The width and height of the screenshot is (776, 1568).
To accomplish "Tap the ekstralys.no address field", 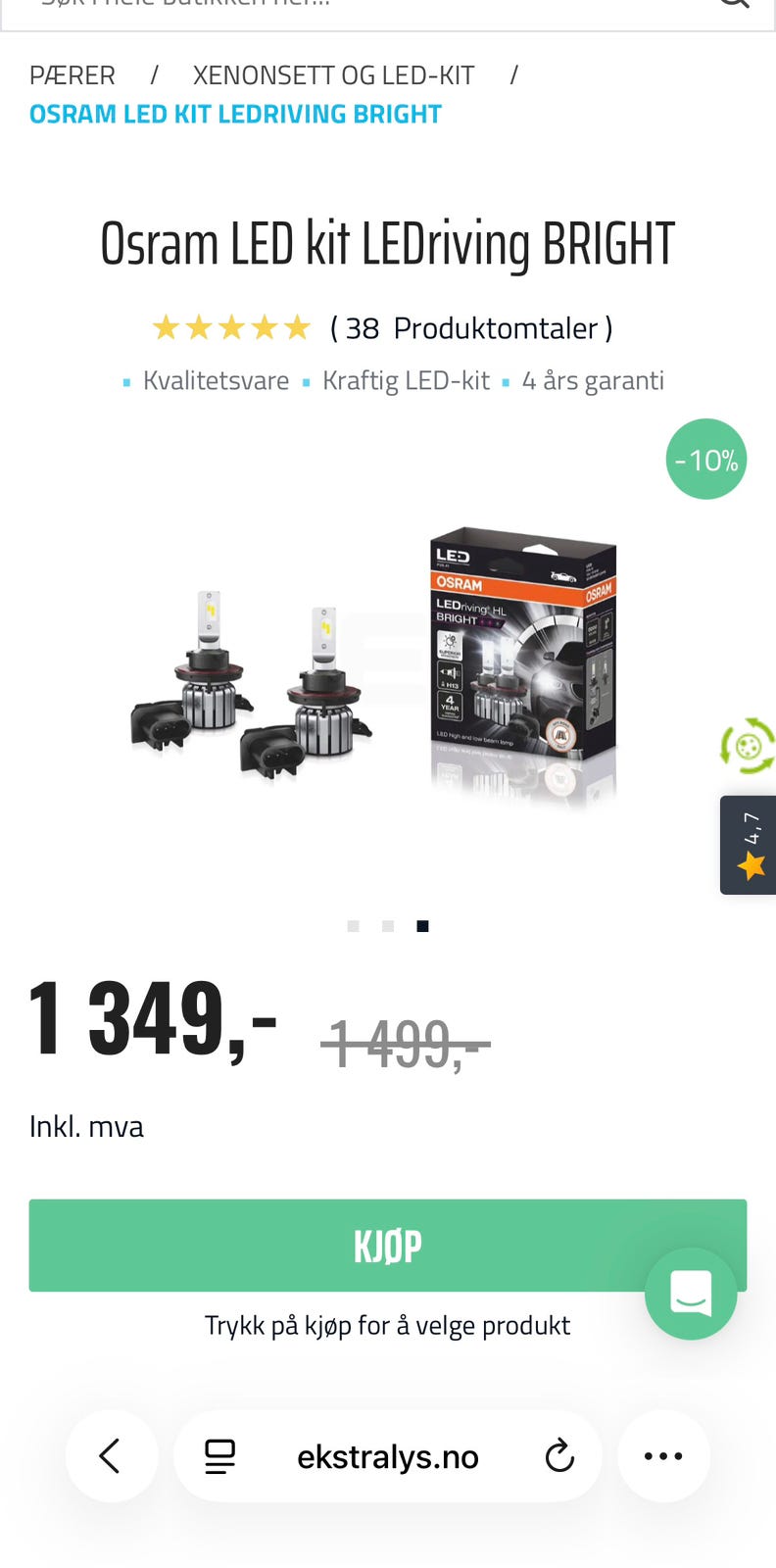I will coord(388,1456).
